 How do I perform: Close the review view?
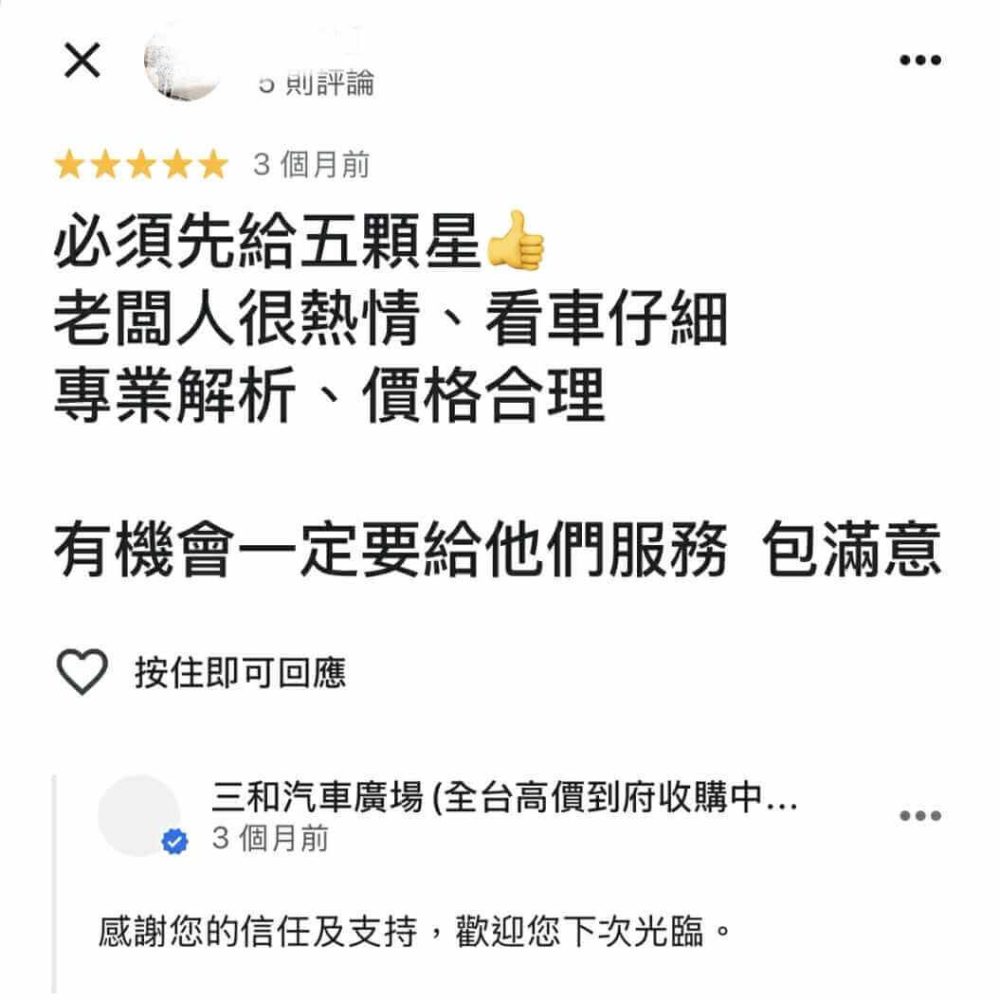click(82, 62)
